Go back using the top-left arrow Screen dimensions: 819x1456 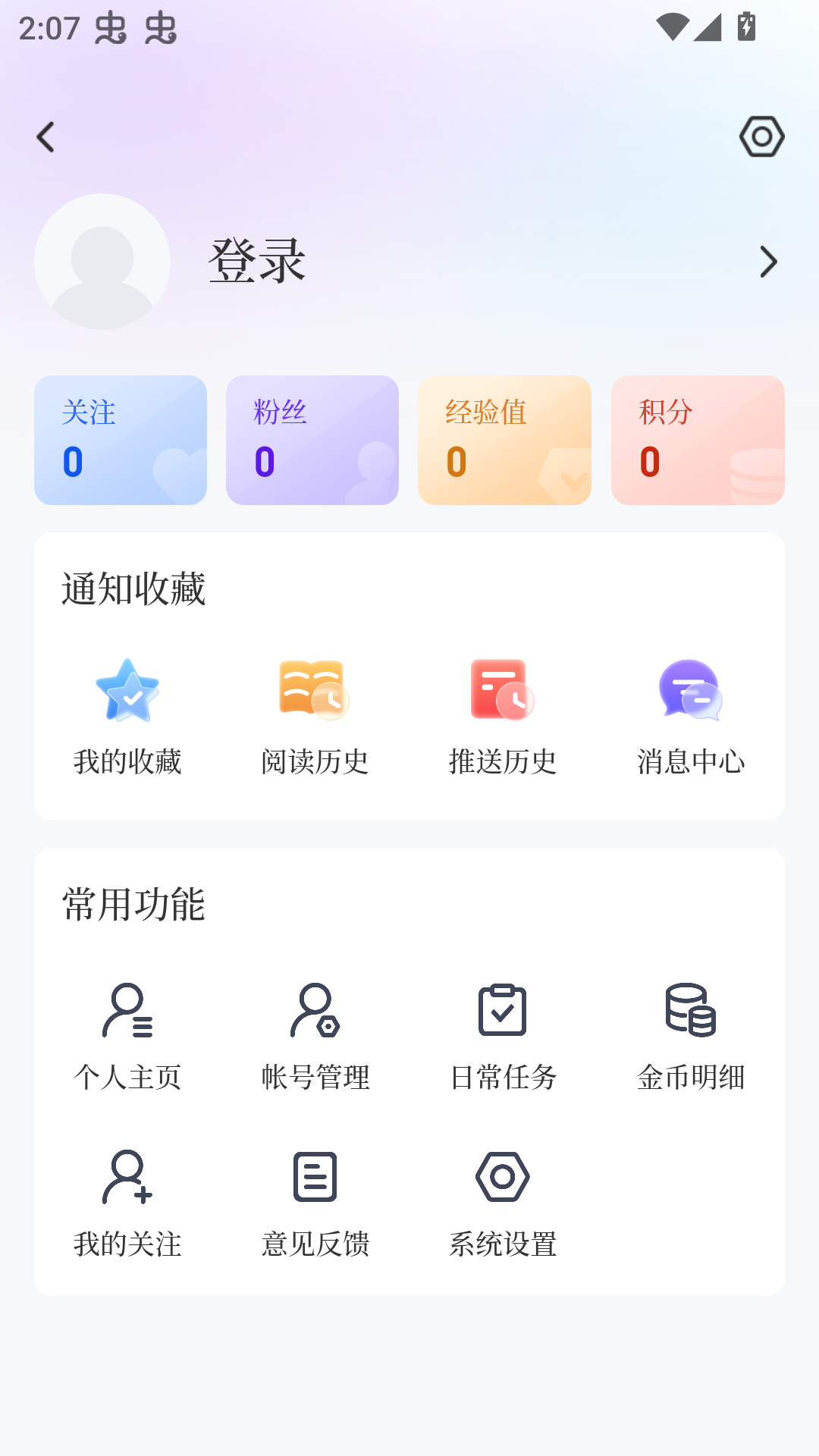point(45,137)
